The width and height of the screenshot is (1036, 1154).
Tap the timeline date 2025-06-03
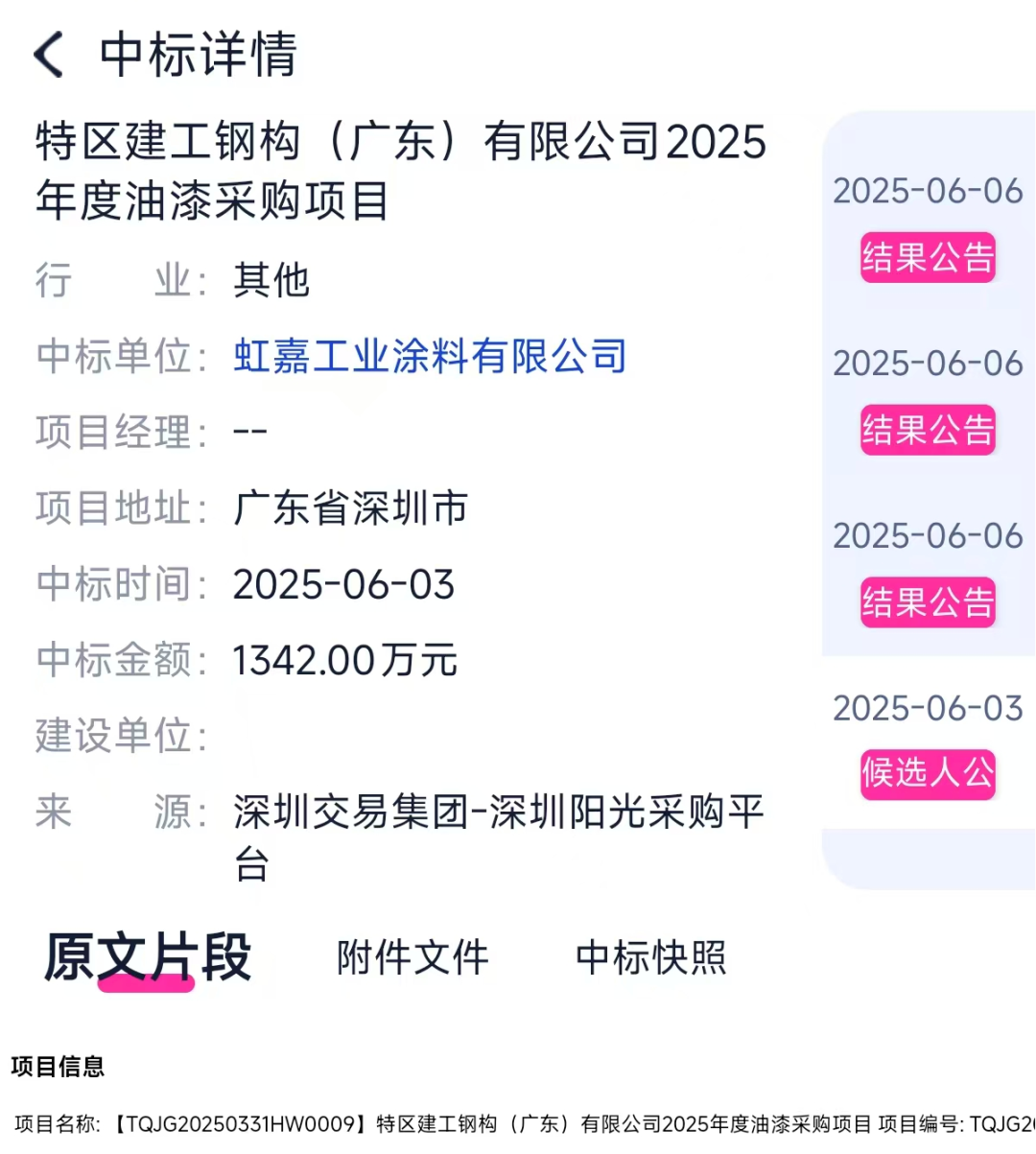coord(926,708)
